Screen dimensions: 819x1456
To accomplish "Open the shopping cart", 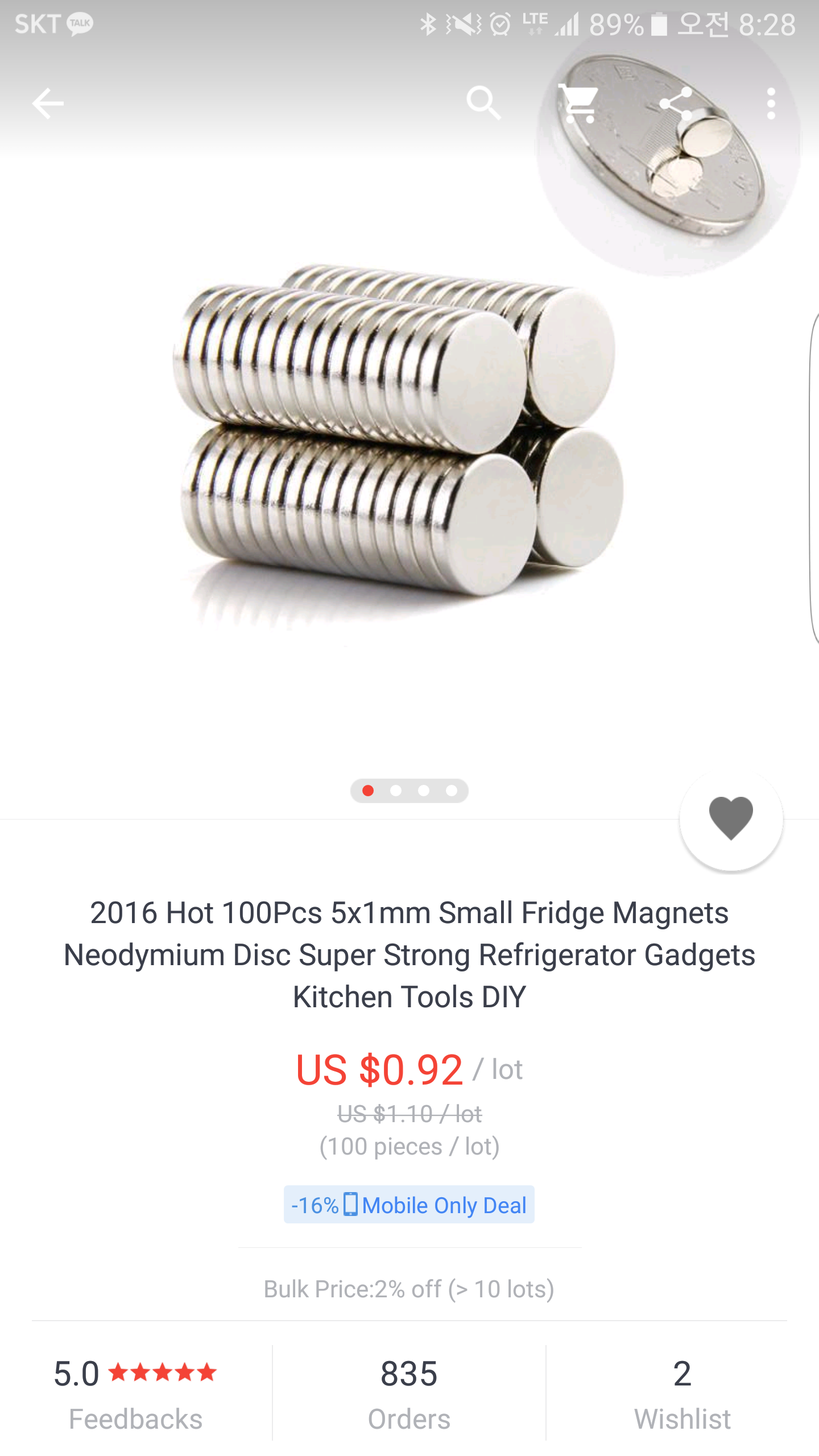I will pos(578,104).
